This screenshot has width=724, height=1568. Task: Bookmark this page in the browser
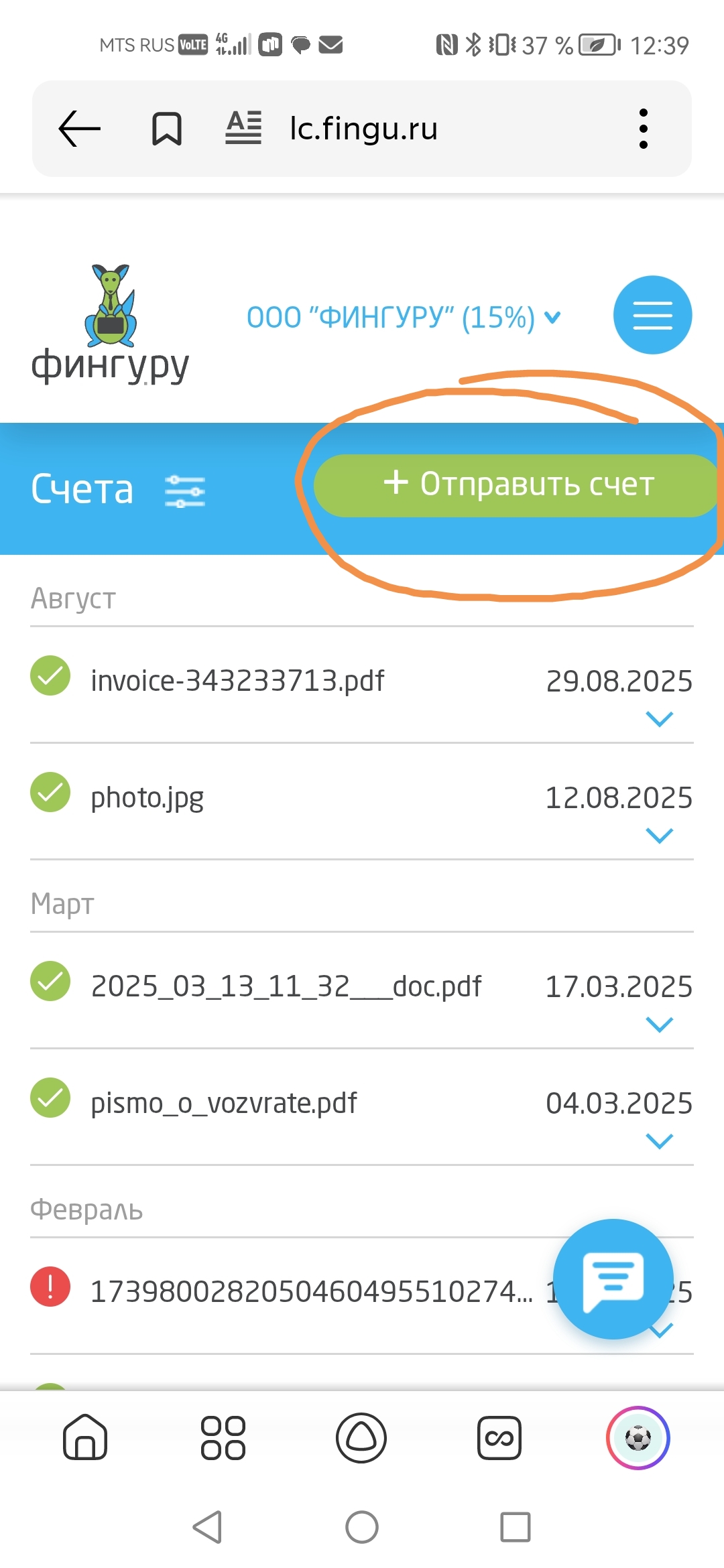point(166,128)
